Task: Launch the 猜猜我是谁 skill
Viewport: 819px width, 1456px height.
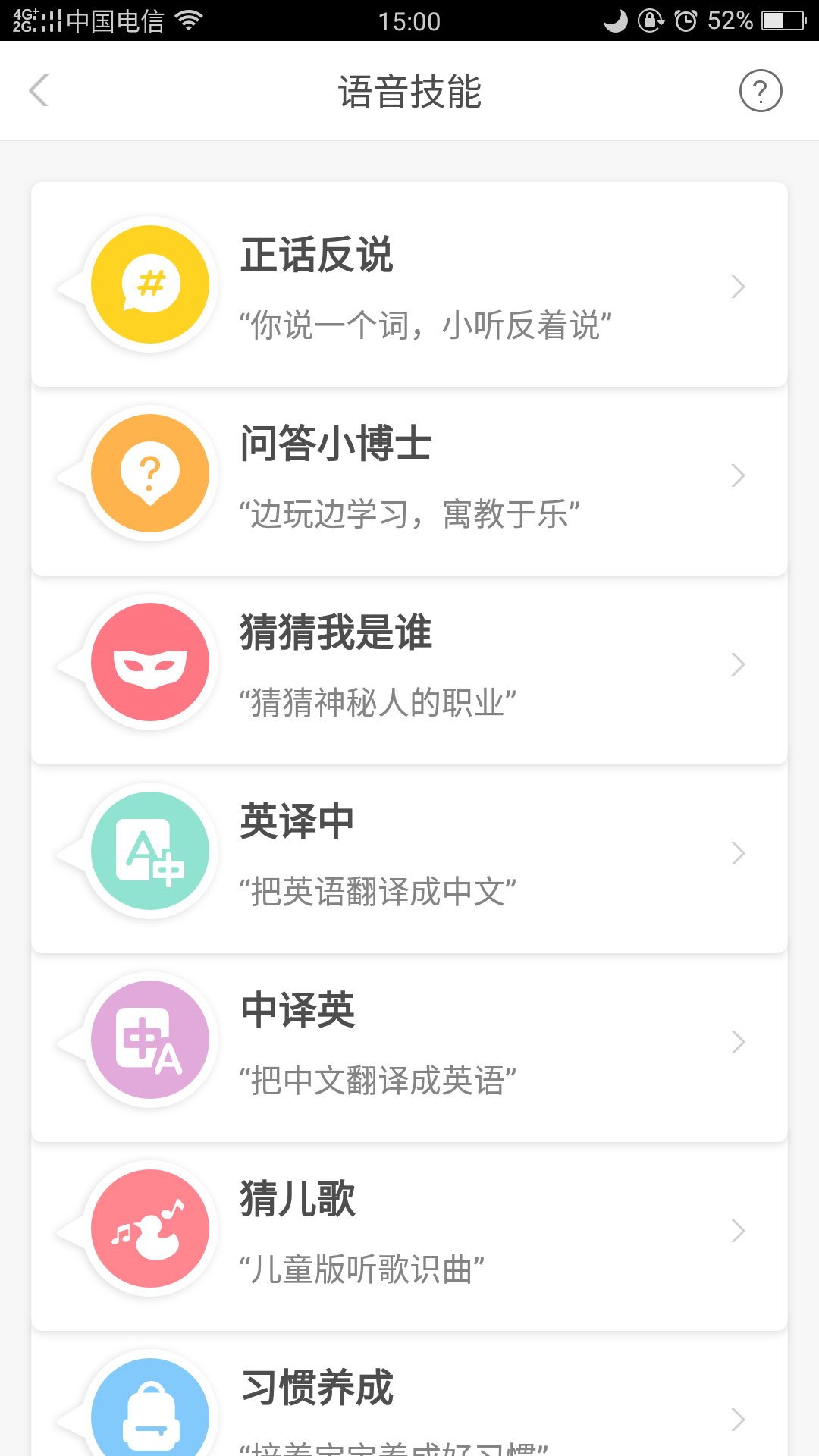Action: (x=409, y=664)
